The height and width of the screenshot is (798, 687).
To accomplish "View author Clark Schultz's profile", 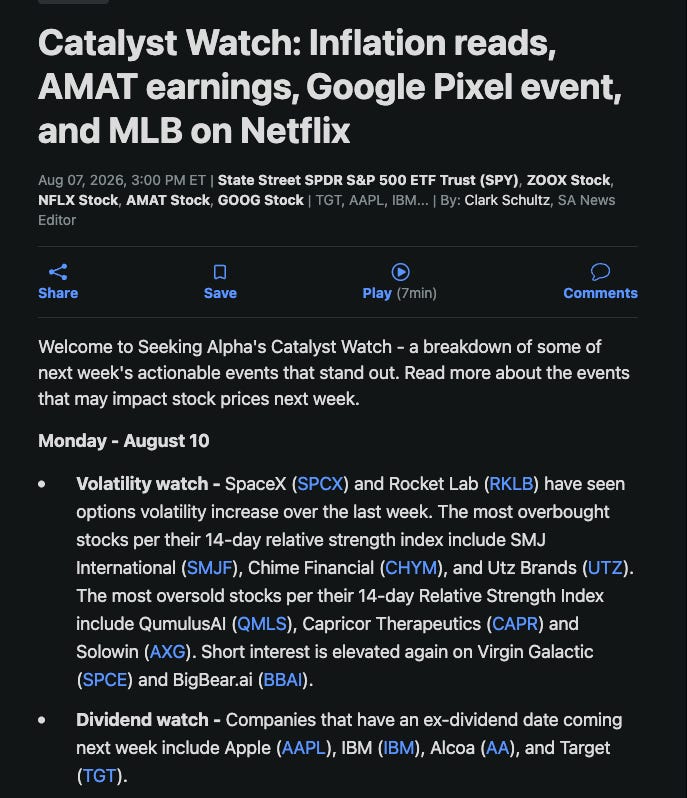I will coord(507,200).
